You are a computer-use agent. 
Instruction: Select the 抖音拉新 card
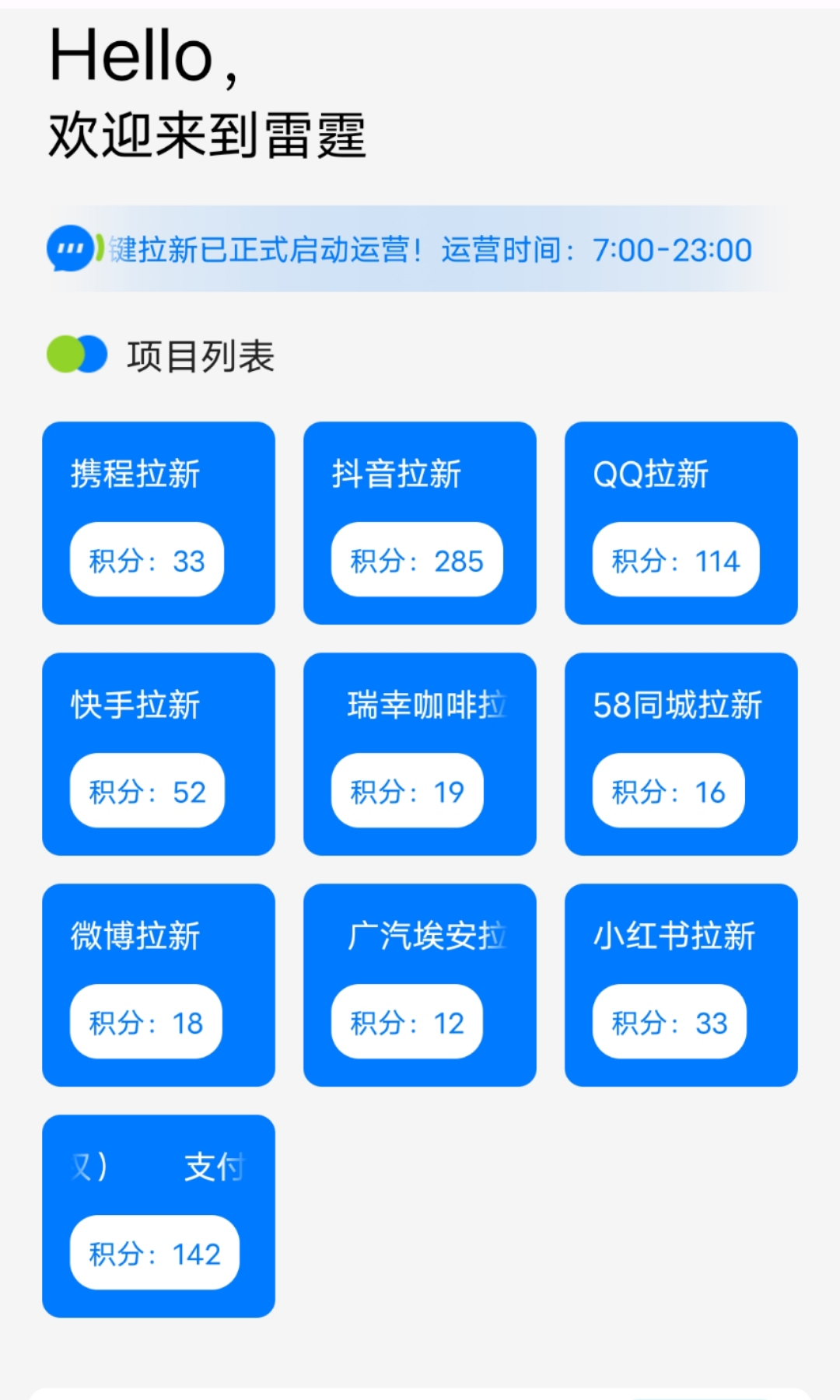click(420, 523)
